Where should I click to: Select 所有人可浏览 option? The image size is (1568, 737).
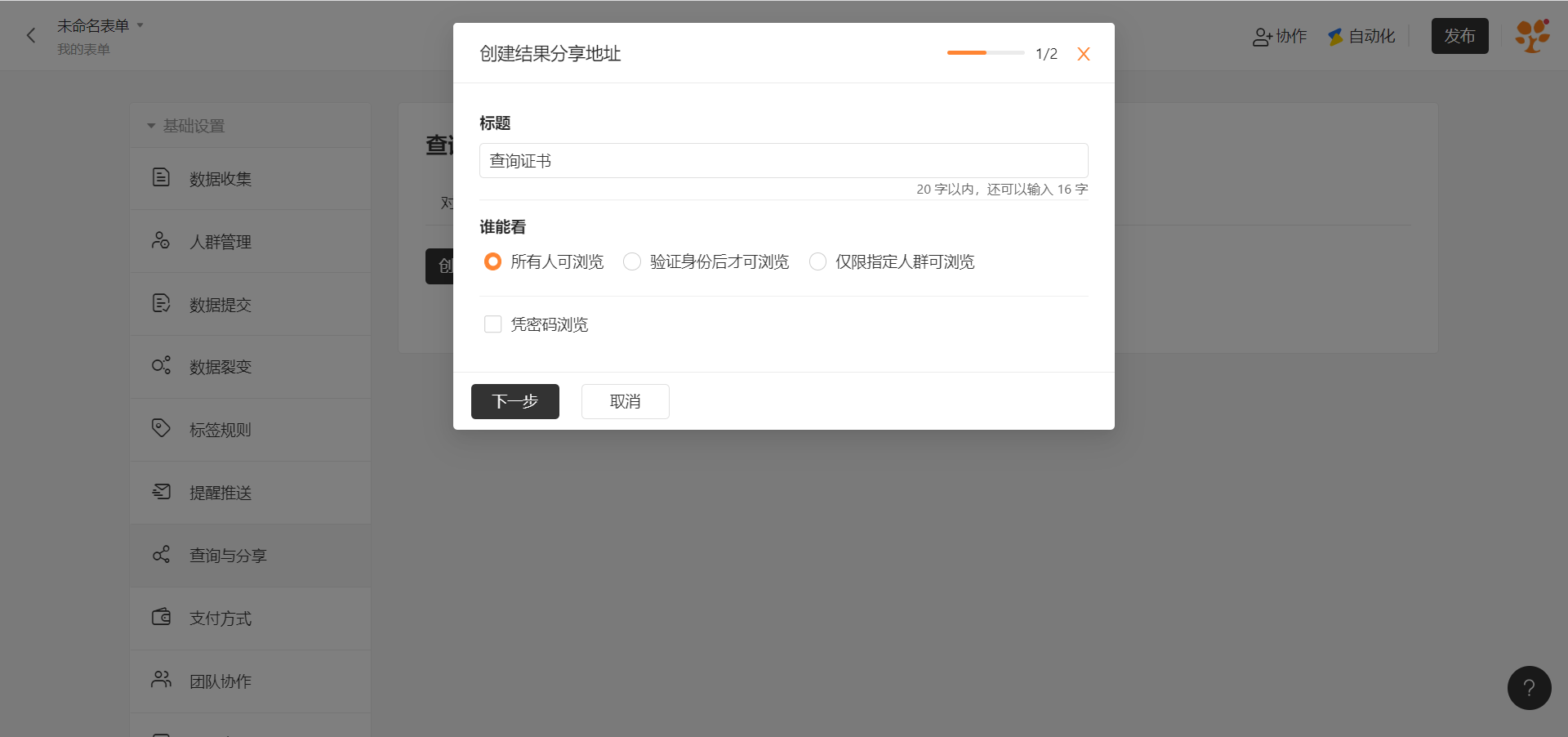492,261
